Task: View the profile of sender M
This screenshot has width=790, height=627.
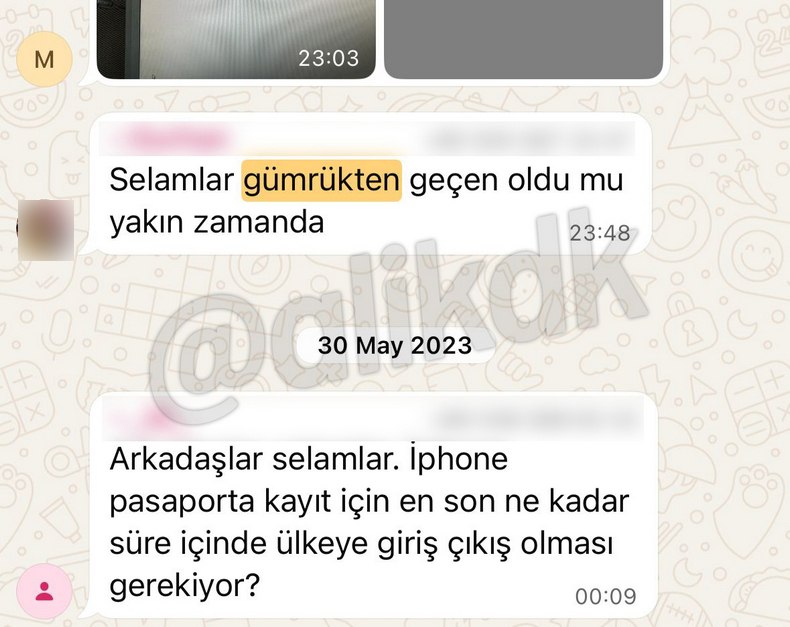Action: coord(45,59)
